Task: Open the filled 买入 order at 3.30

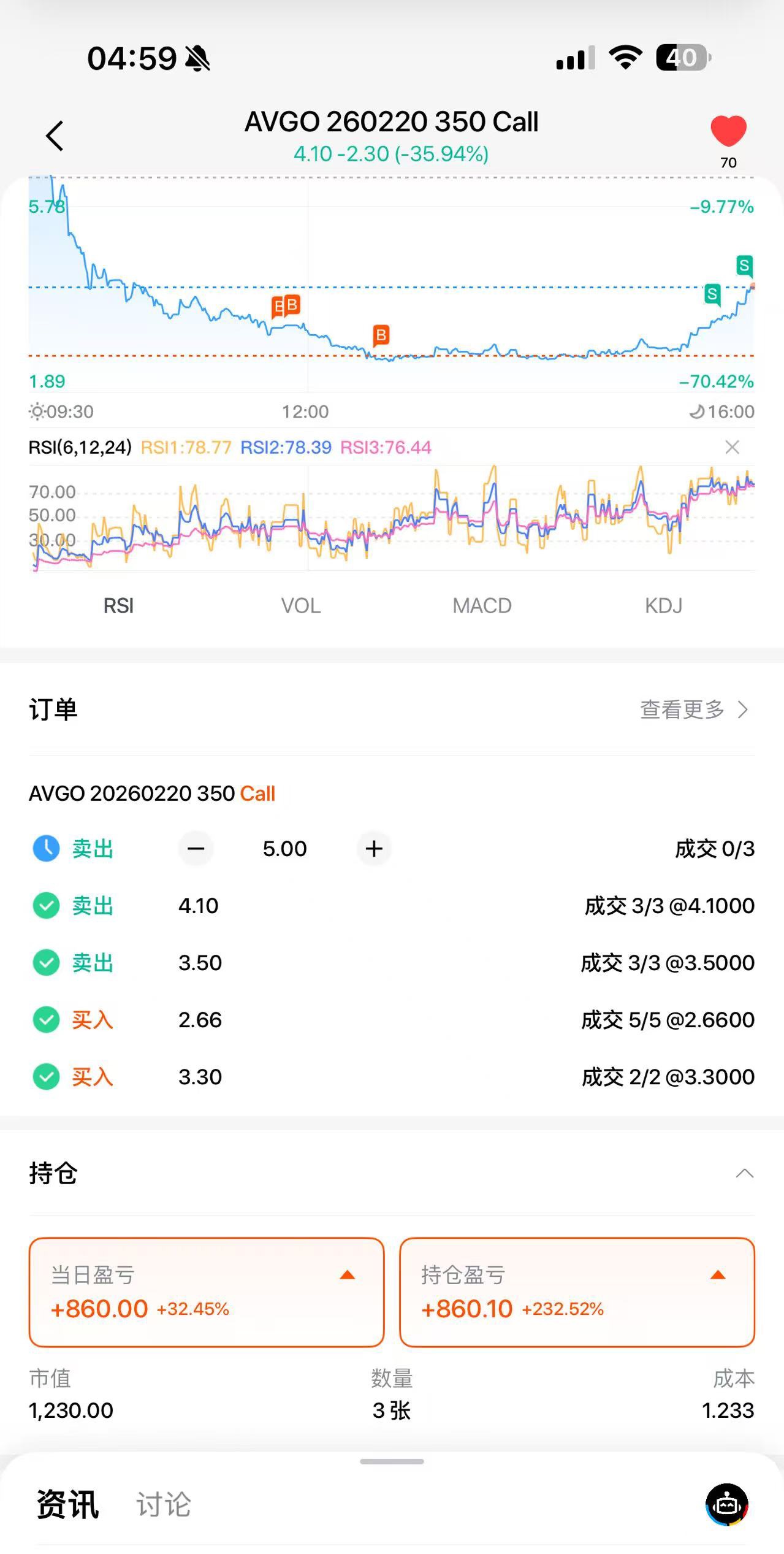Action: 392,1077
